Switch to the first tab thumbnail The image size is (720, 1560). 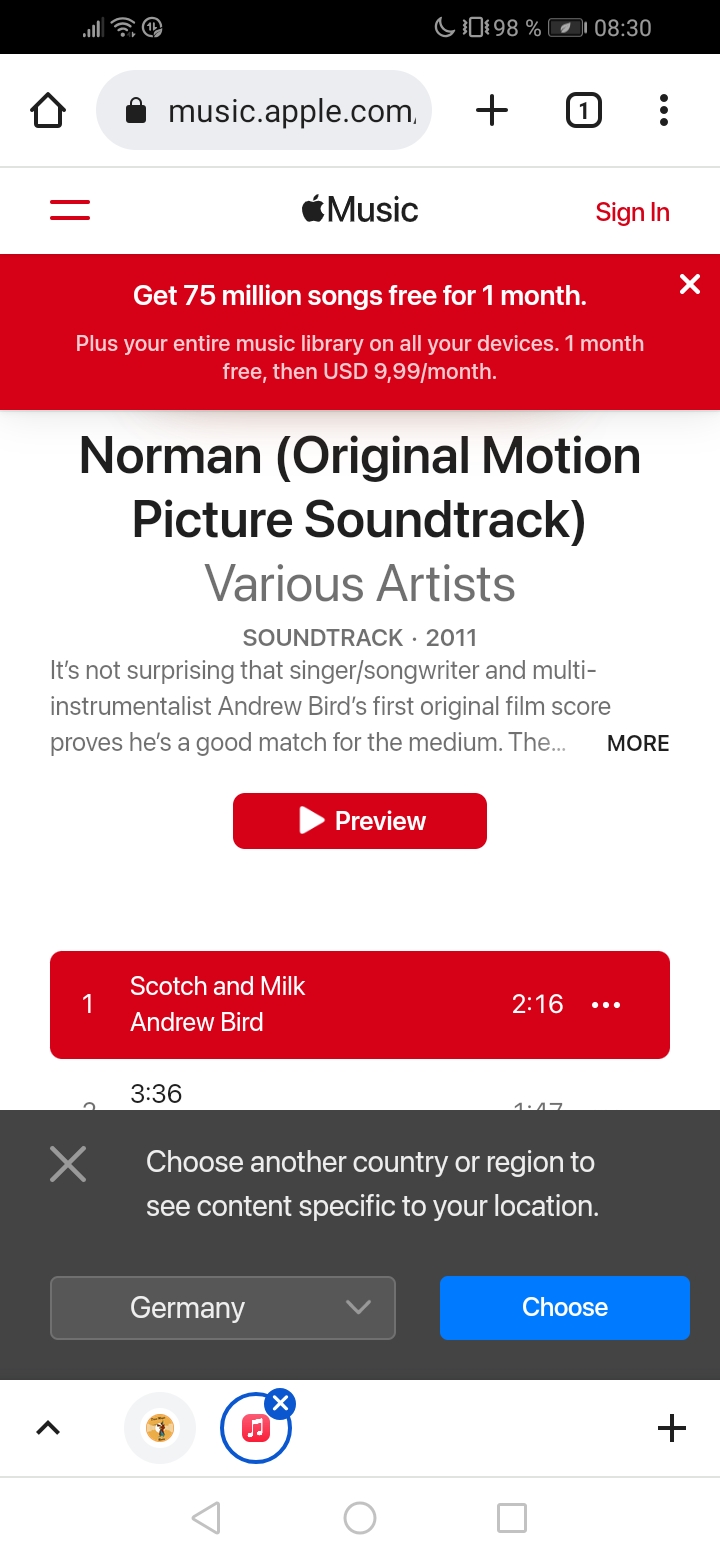click(160, 1428)
